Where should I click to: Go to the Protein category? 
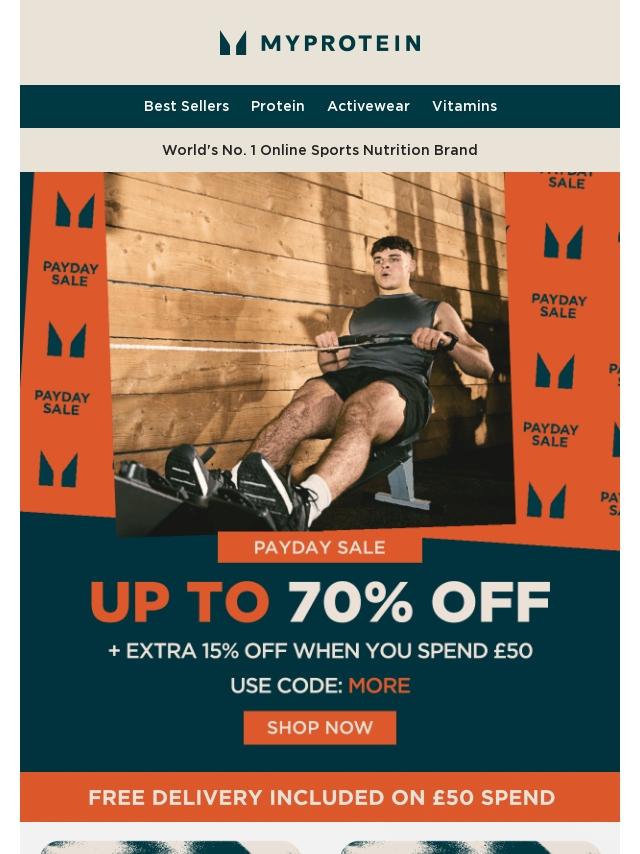277,106
